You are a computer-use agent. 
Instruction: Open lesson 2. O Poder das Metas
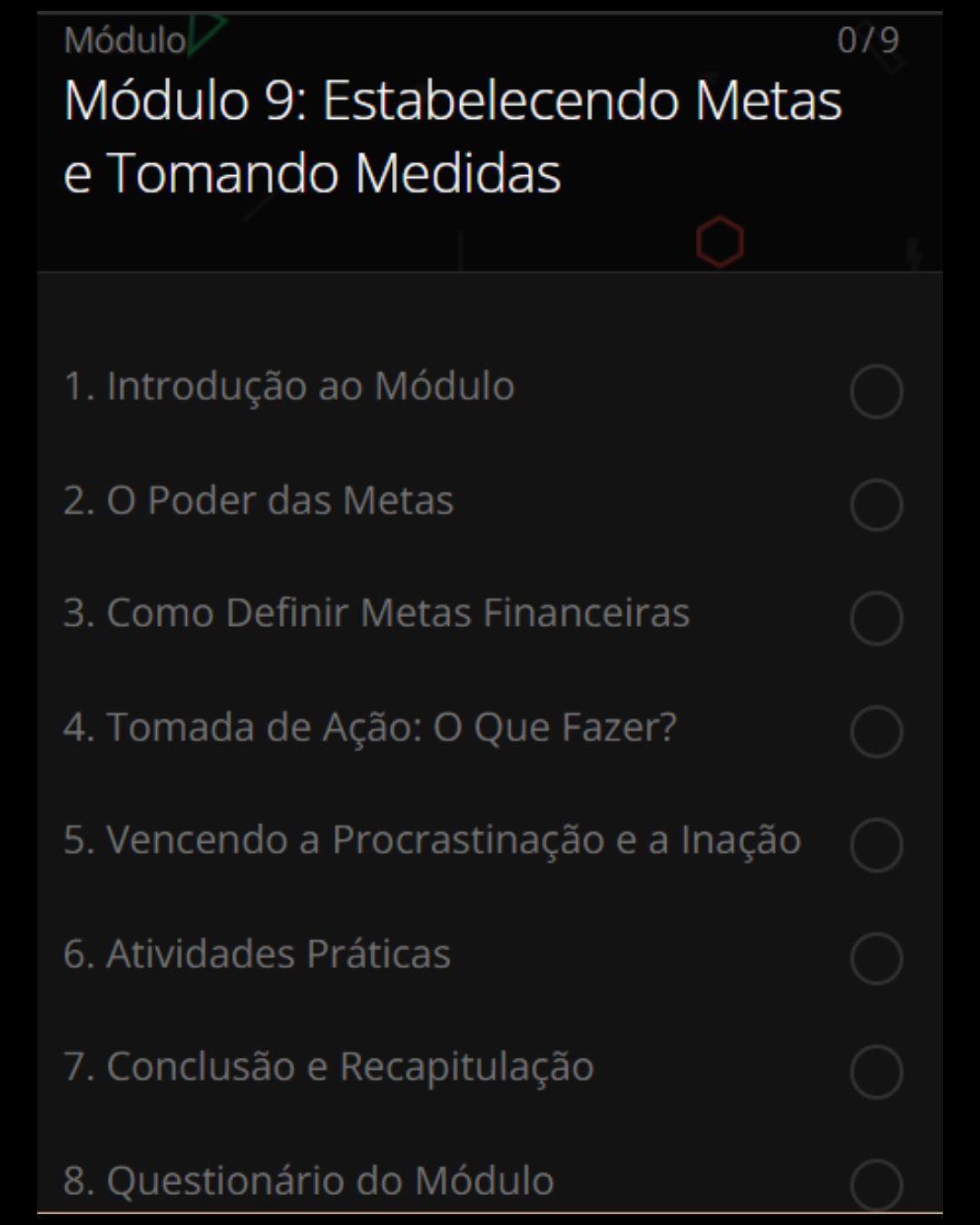click(259, 501)
